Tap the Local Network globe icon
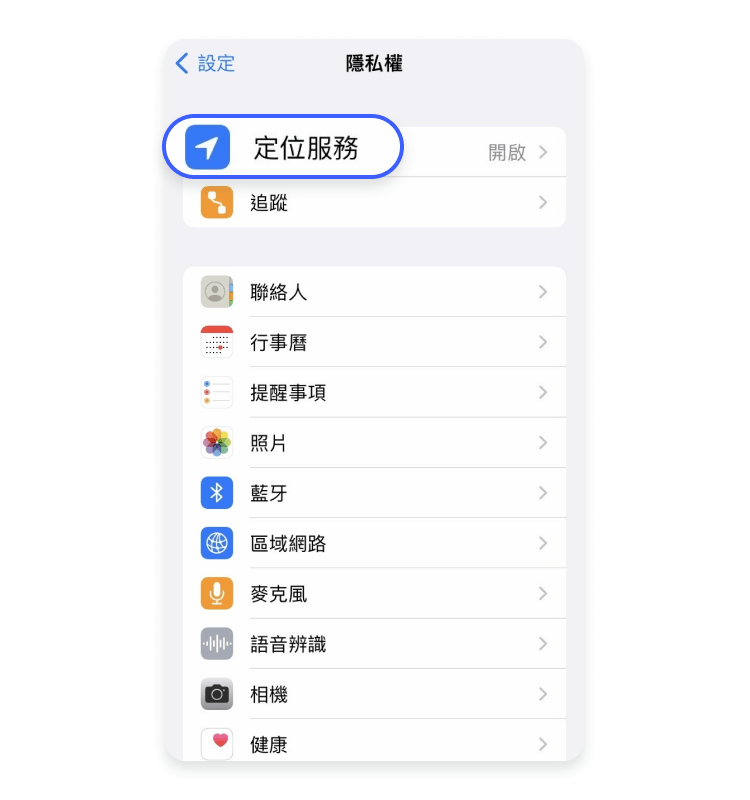This screenshot has width=750, height=800. coord(217,543)
